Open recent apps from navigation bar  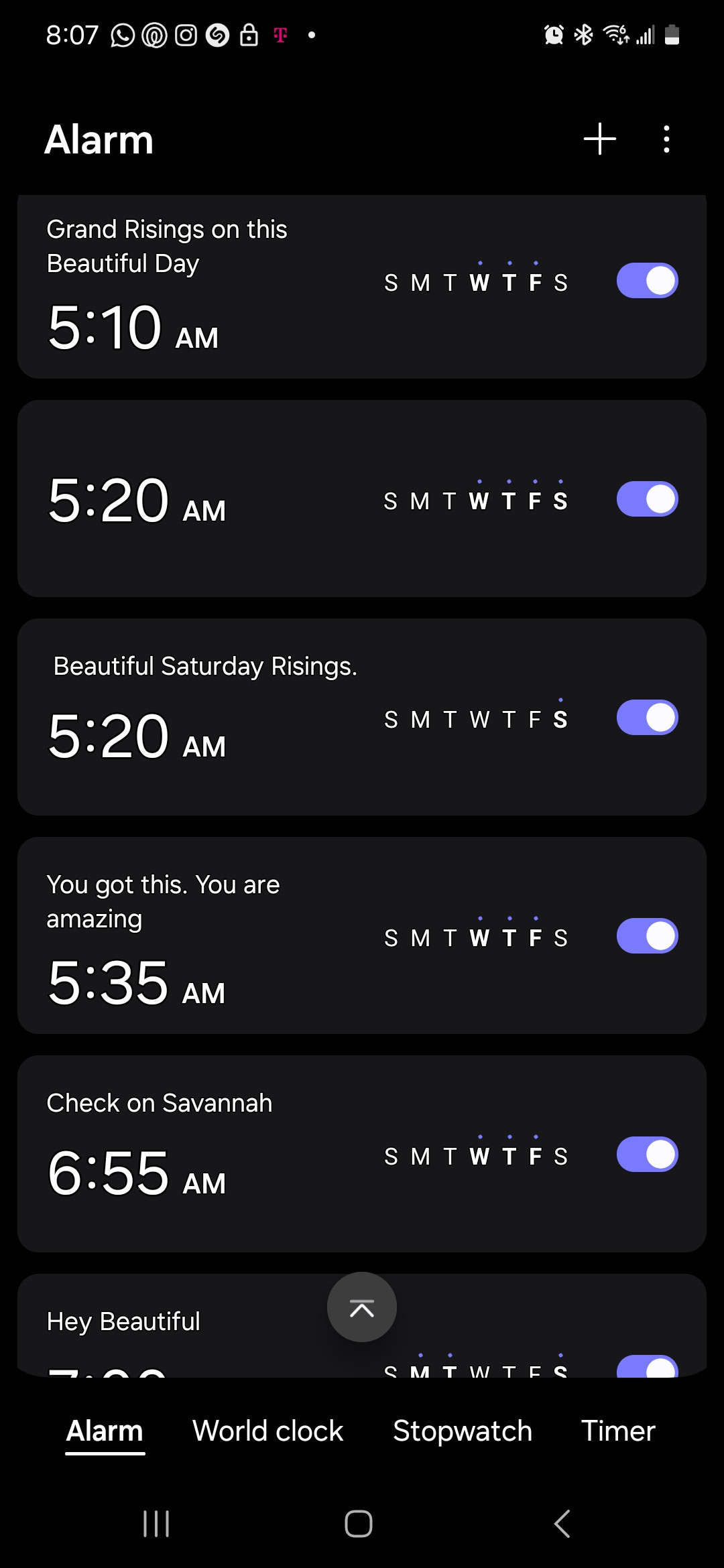(156, 1523)
